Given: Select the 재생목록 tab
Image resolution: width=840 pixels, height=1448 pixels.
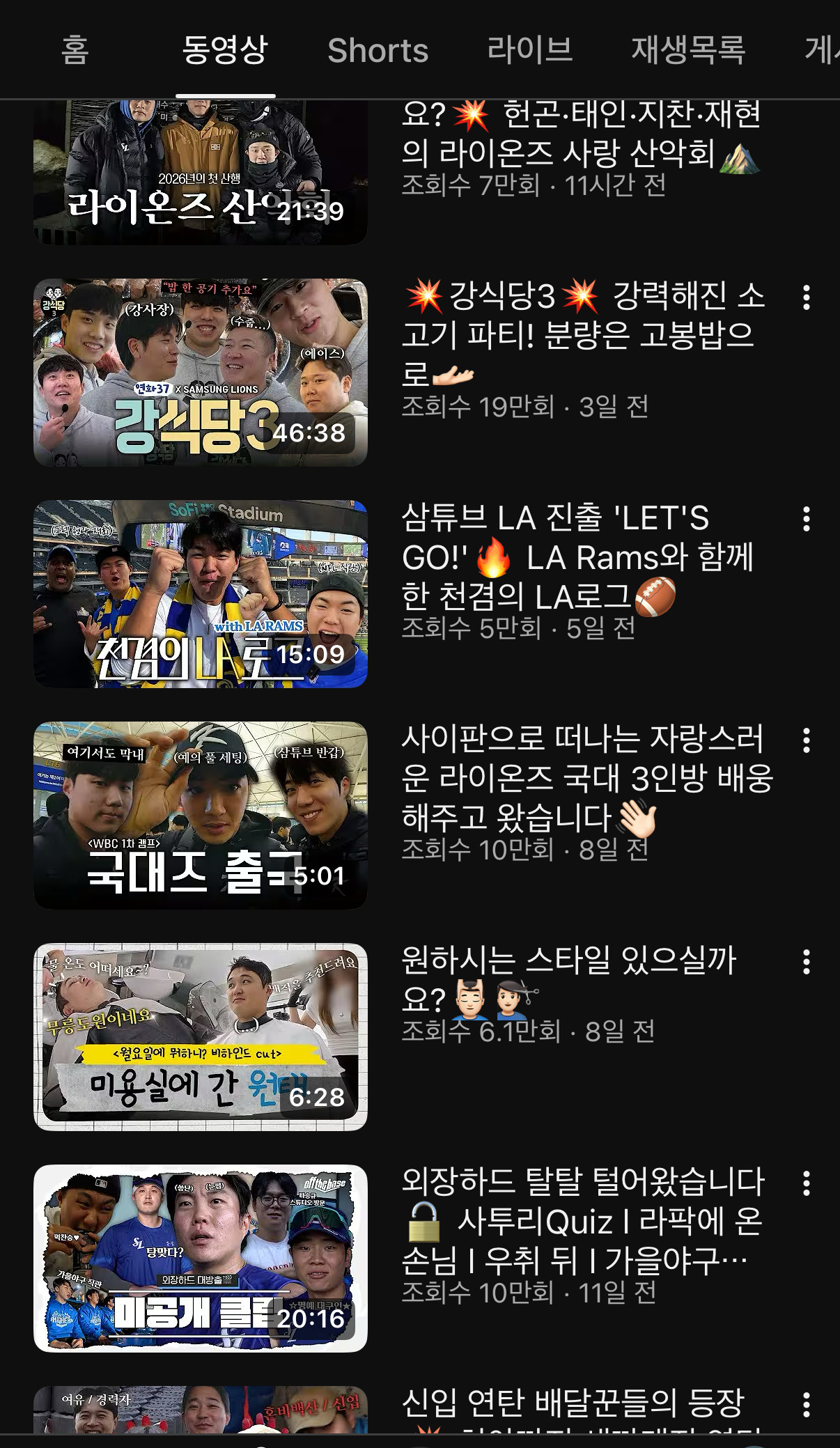Looking at the screenshot, I should [687, 50].
